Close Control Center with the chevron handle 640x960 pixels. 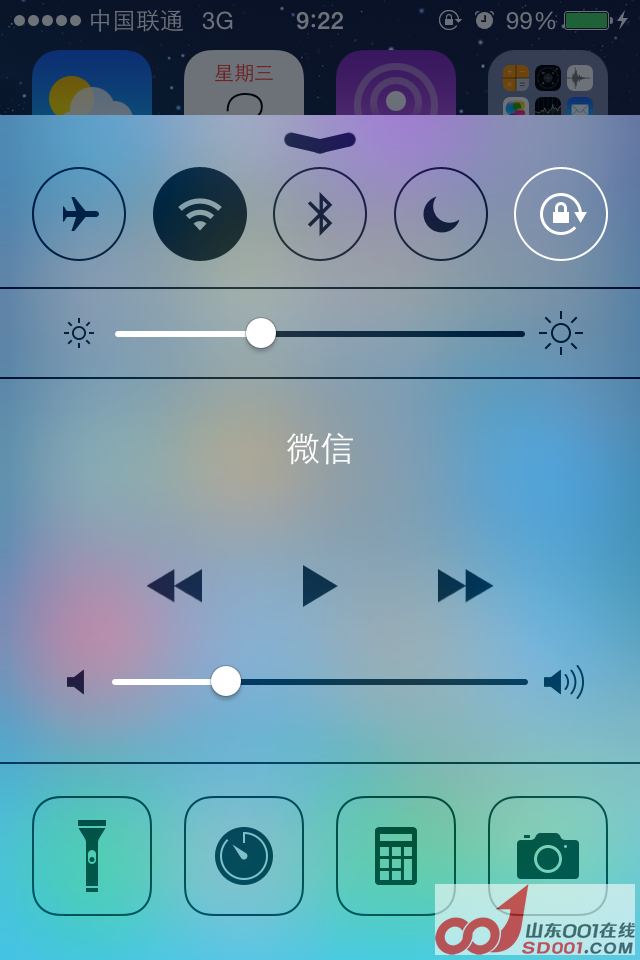click(320, 142)
